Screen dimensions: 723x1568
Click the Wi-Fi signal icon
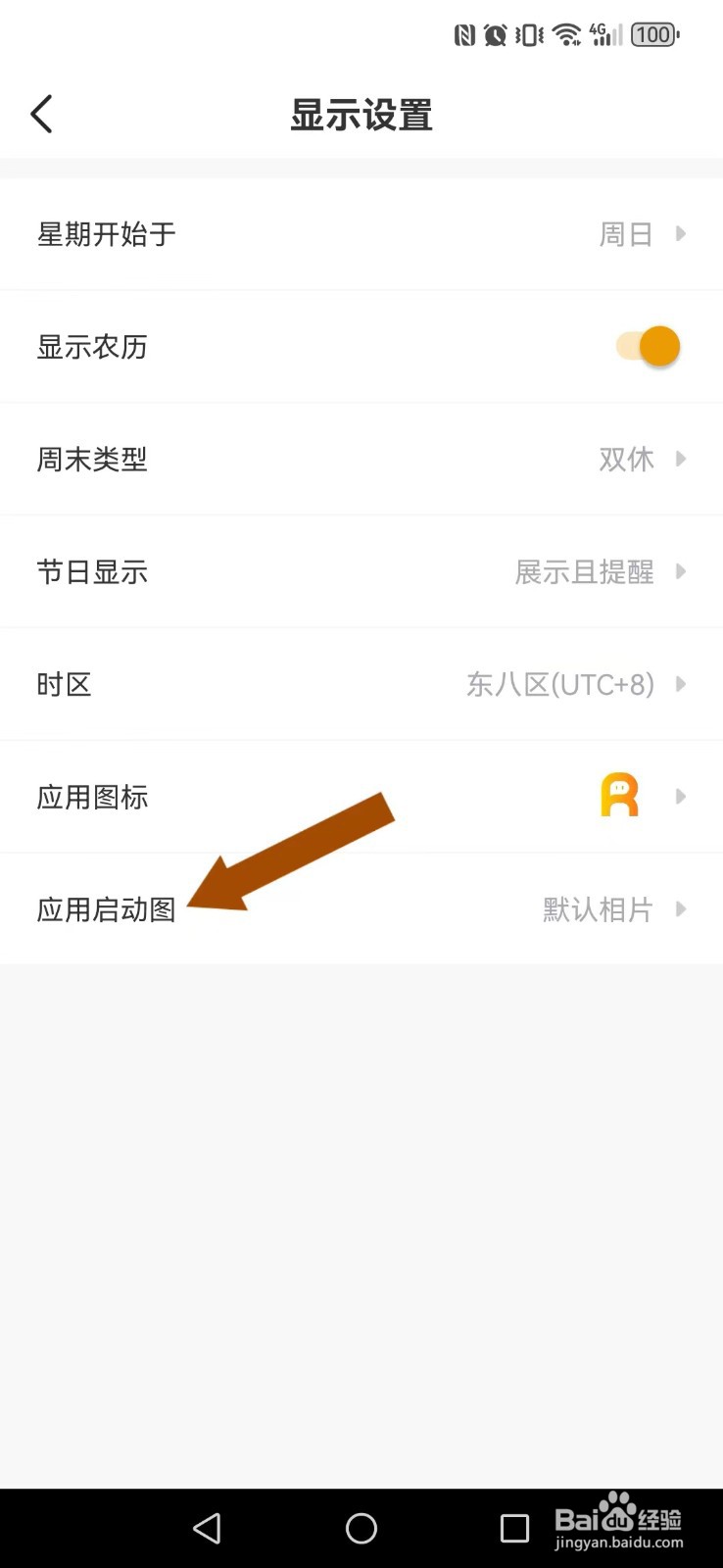(x=566, y=34)
